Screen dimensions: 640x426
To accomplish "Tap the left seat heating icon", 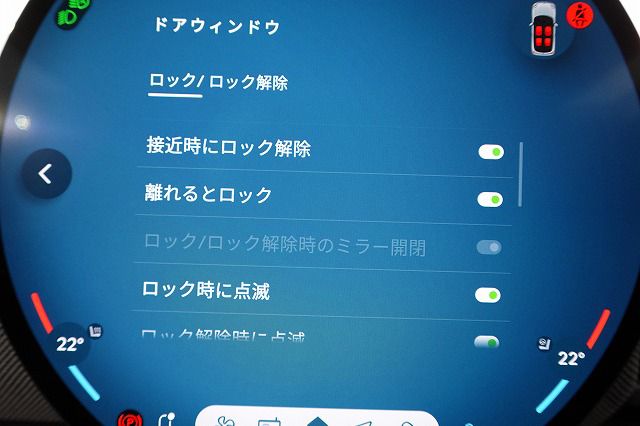I will pyautogui.click(x=96, y=329).
